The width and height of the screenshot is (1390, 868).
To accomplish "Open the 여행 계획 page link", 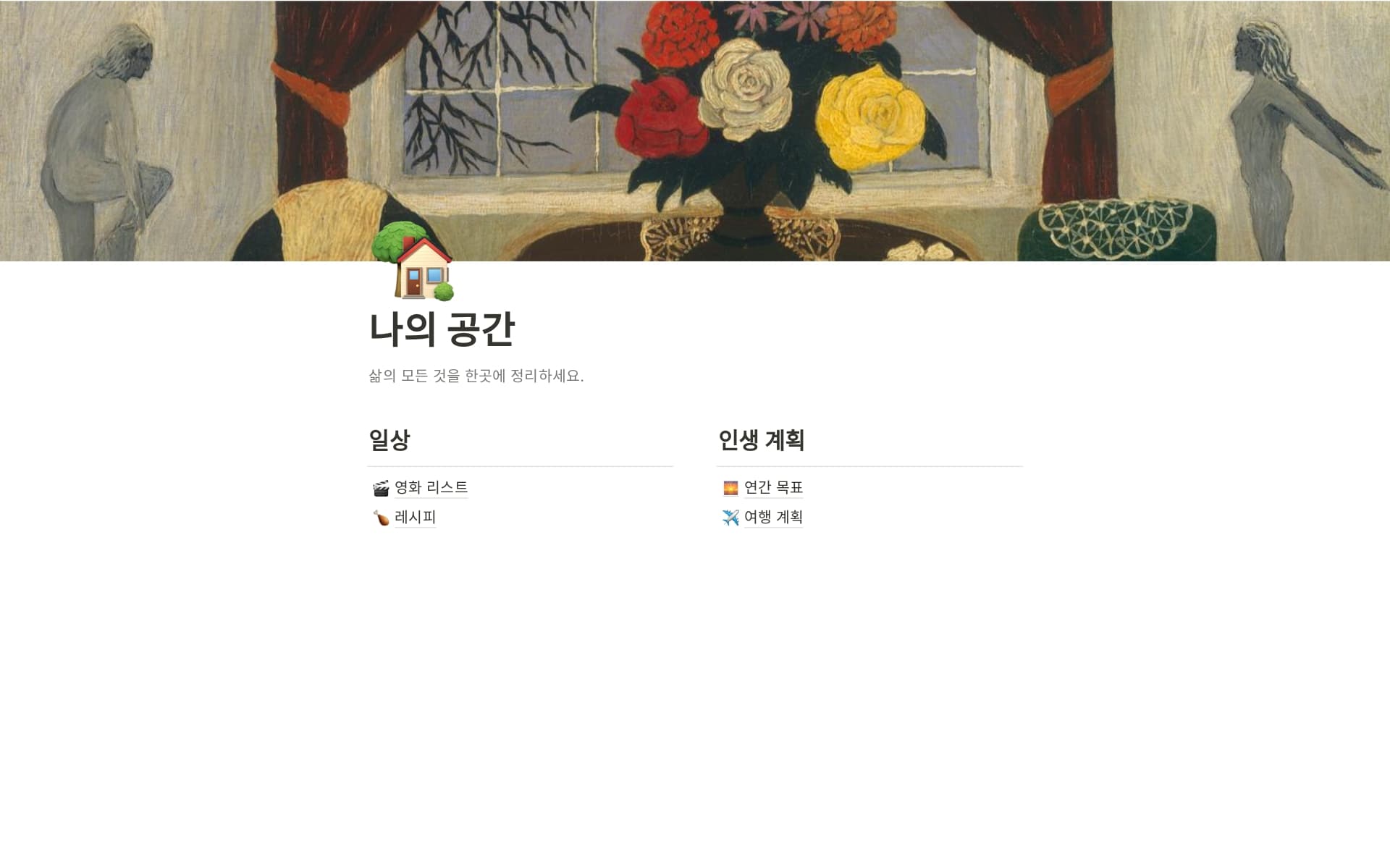I will click(x=773, y=517).
